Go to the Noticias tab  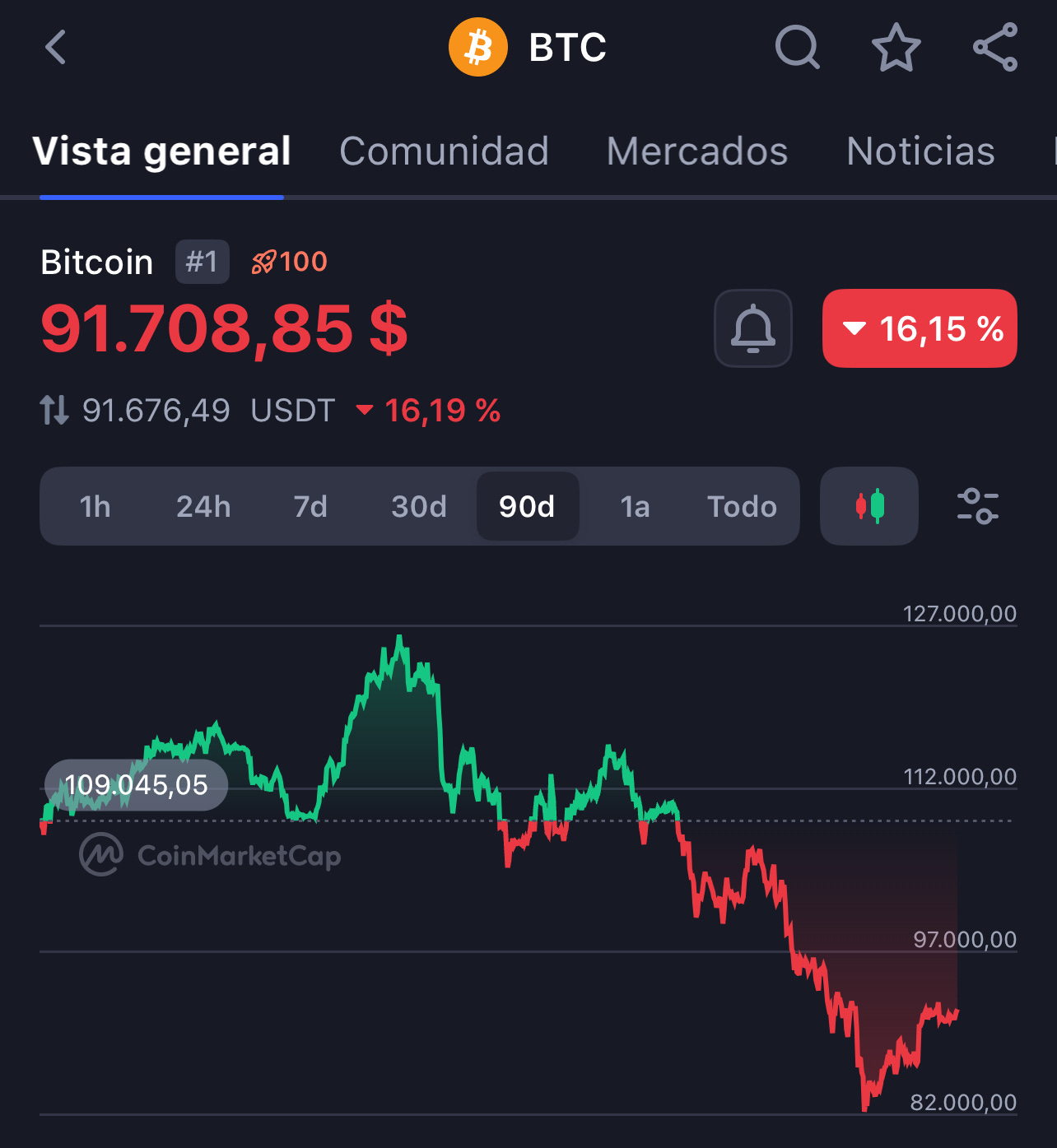point(920,151)
